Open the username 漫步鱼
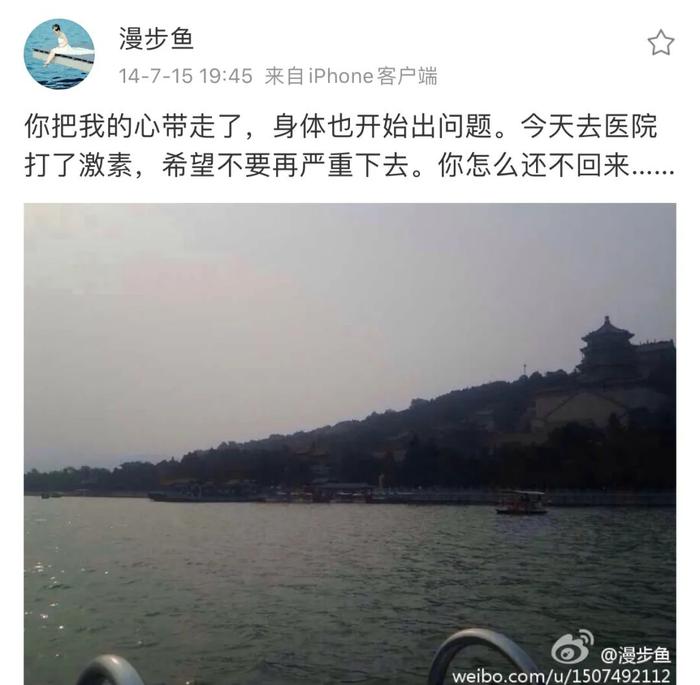This screenshot has height=685, width=700. (156, 39)
